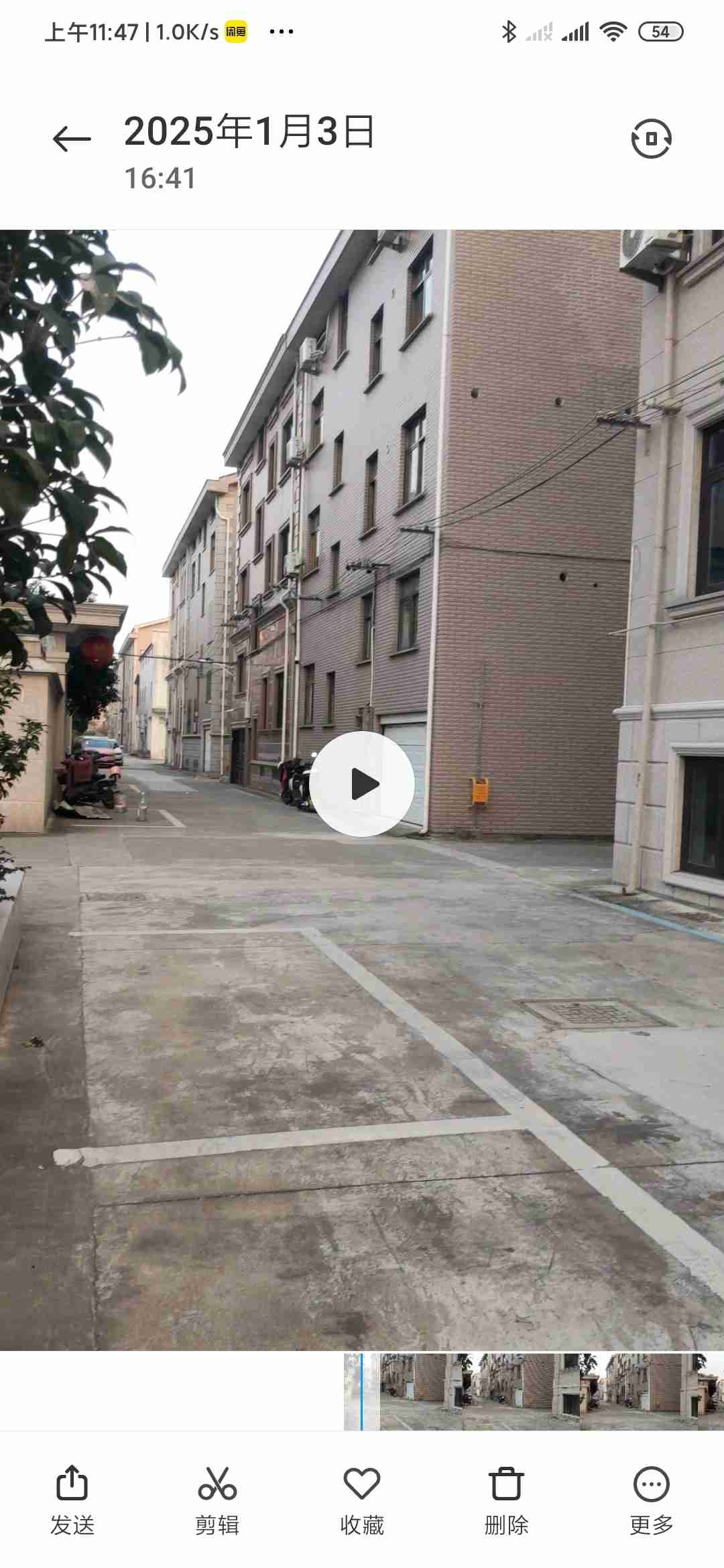Viewport: 724px width, 1568px height.
Task: Tap 发送 to share the video
Action: (72, 1500)
